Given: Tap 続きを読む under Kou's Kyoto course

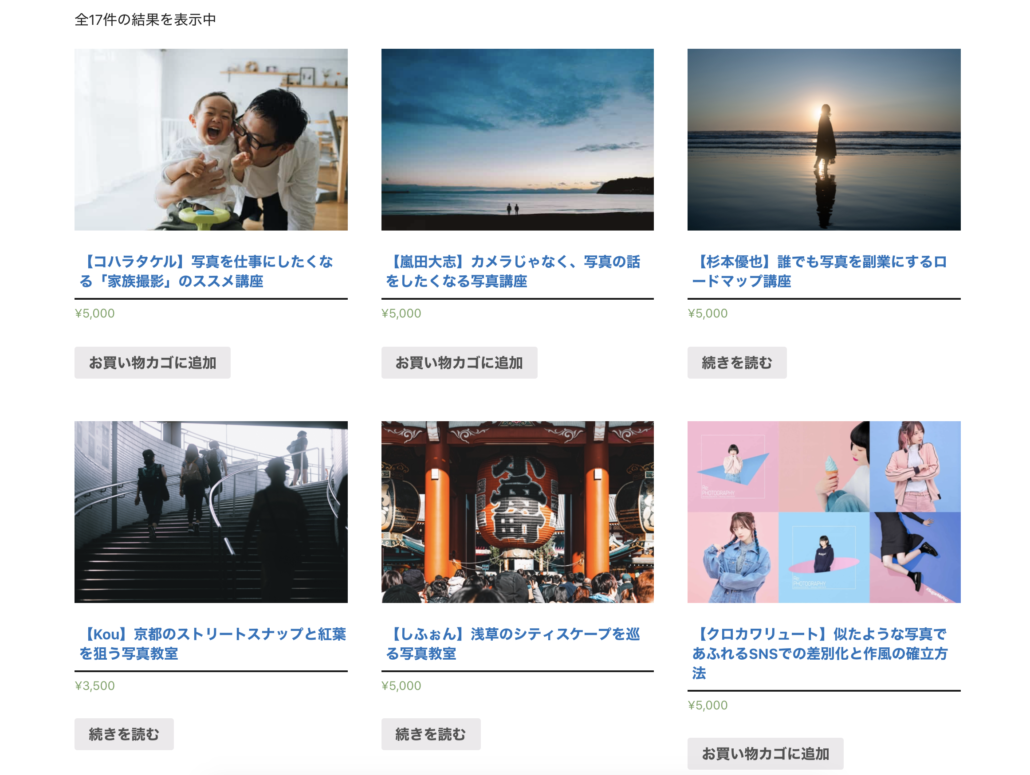Looking at the screenshot, I should click(124, 734).
